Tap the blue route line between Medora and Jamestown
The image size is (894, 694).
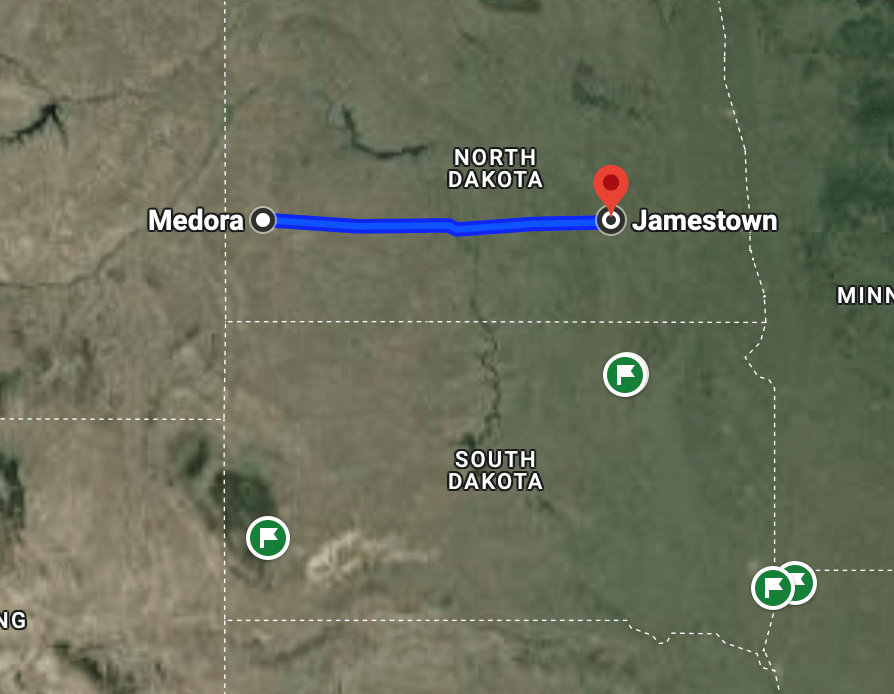(400, 225)
